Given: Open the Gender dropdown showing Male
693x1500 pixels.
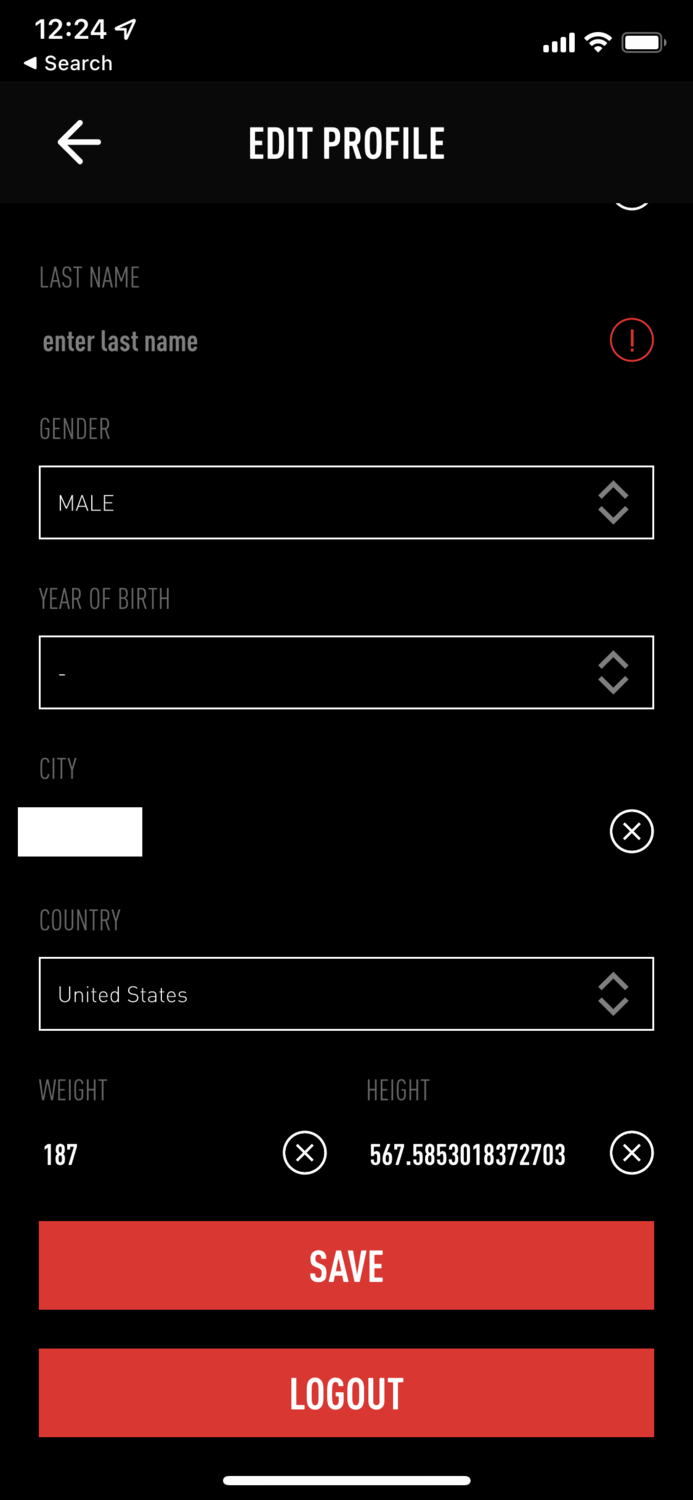Looking at the screenshot, I should click(346, 503).
